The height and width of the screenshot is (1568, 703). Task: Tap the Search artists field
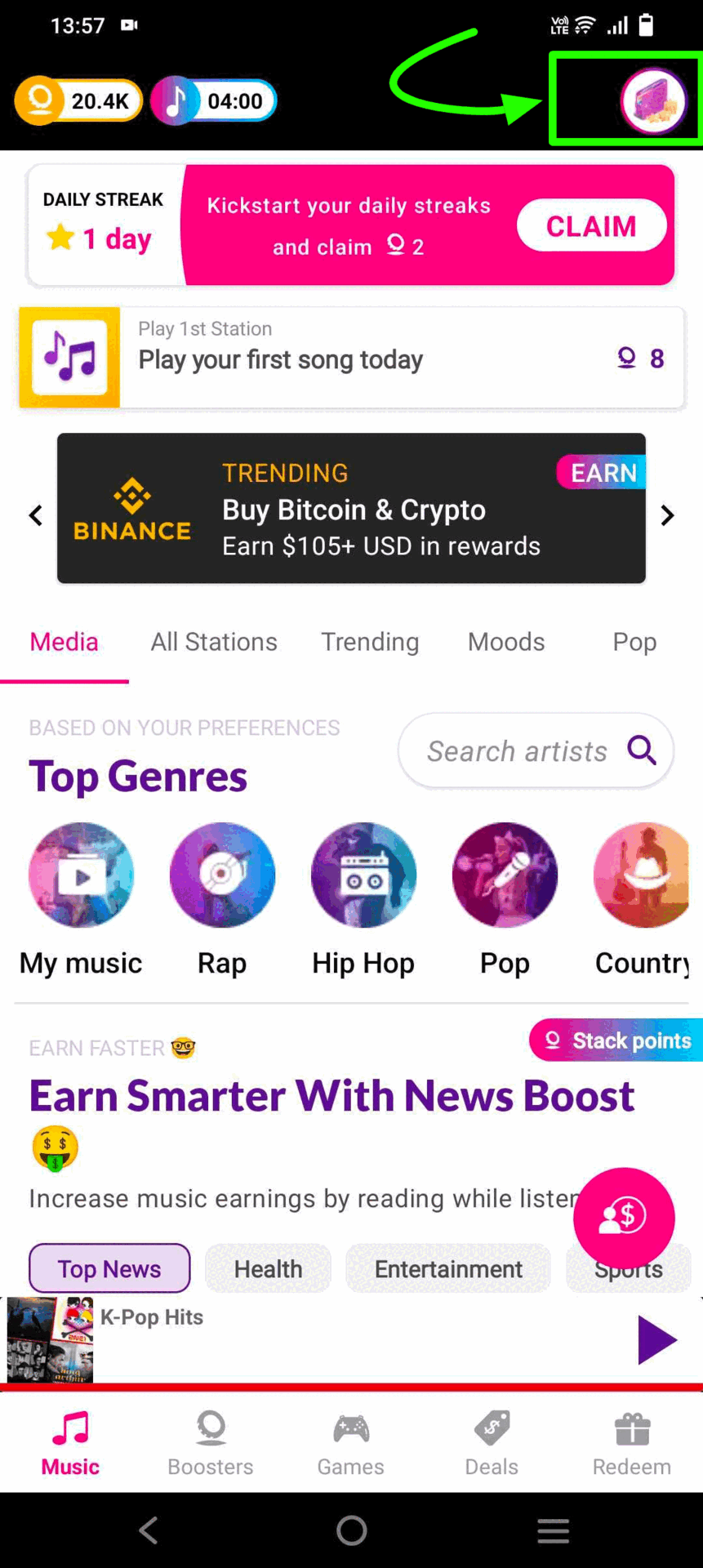click(518, 751)
